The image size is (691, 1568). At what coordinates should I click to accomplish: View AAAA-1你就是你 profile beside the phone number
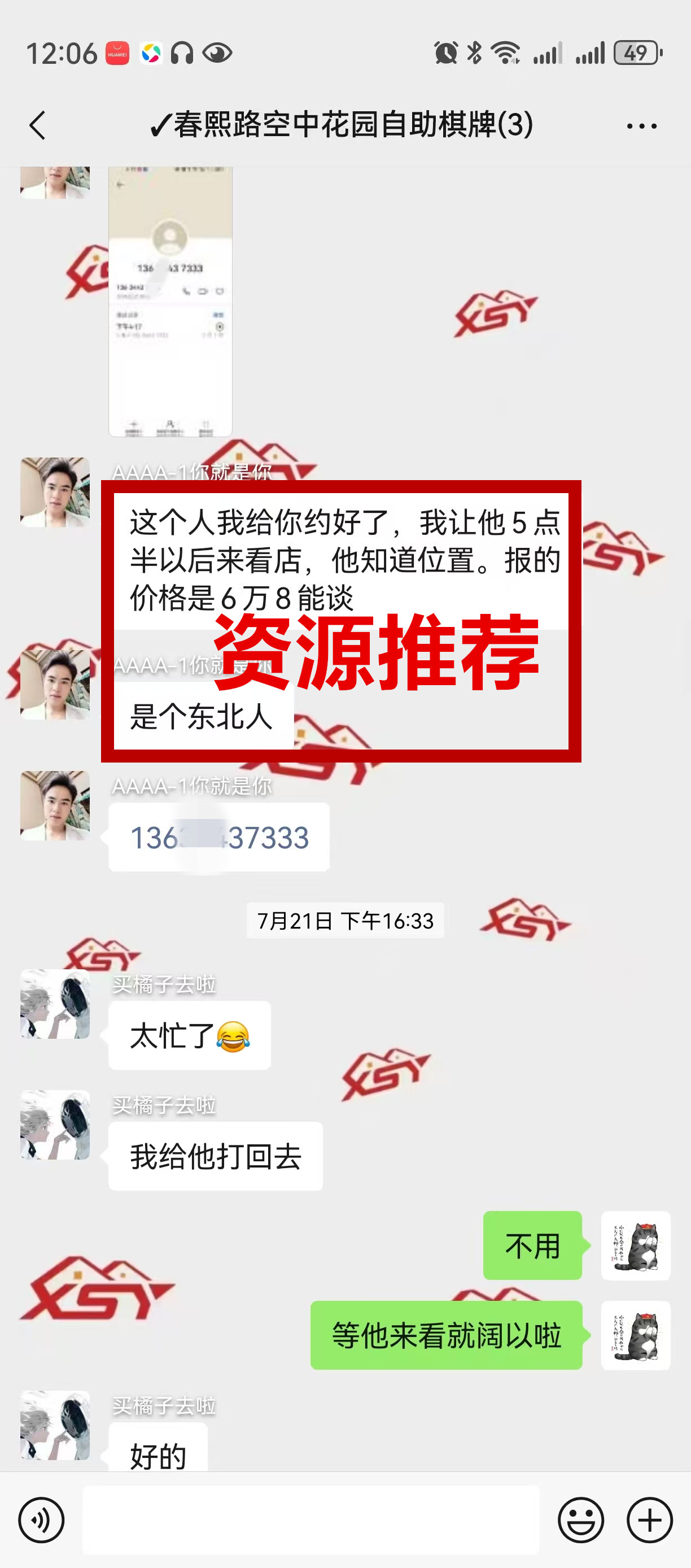[55, 805]
